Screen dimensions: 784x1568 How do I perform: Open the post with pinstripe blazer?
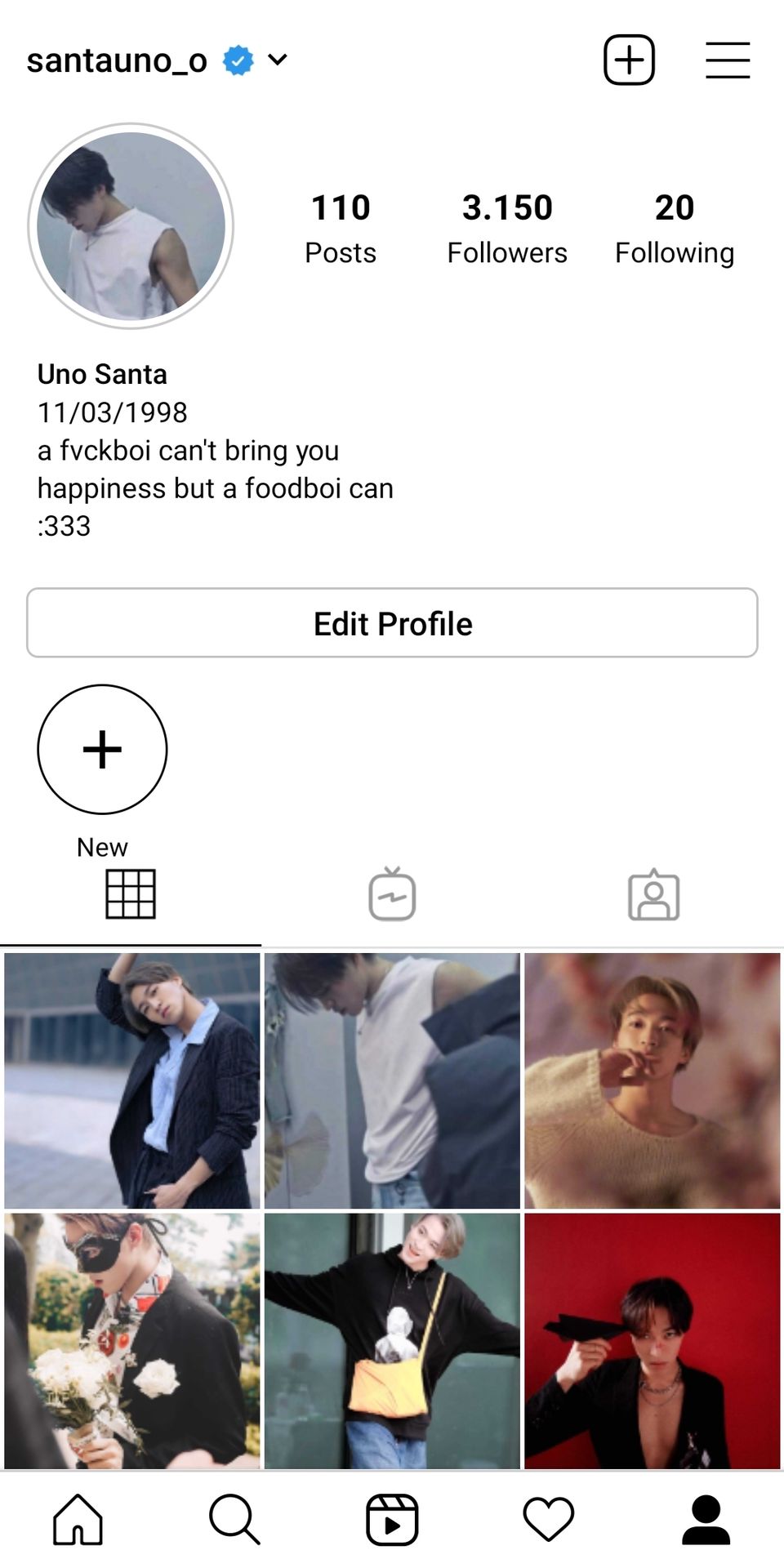(132, 1080)
